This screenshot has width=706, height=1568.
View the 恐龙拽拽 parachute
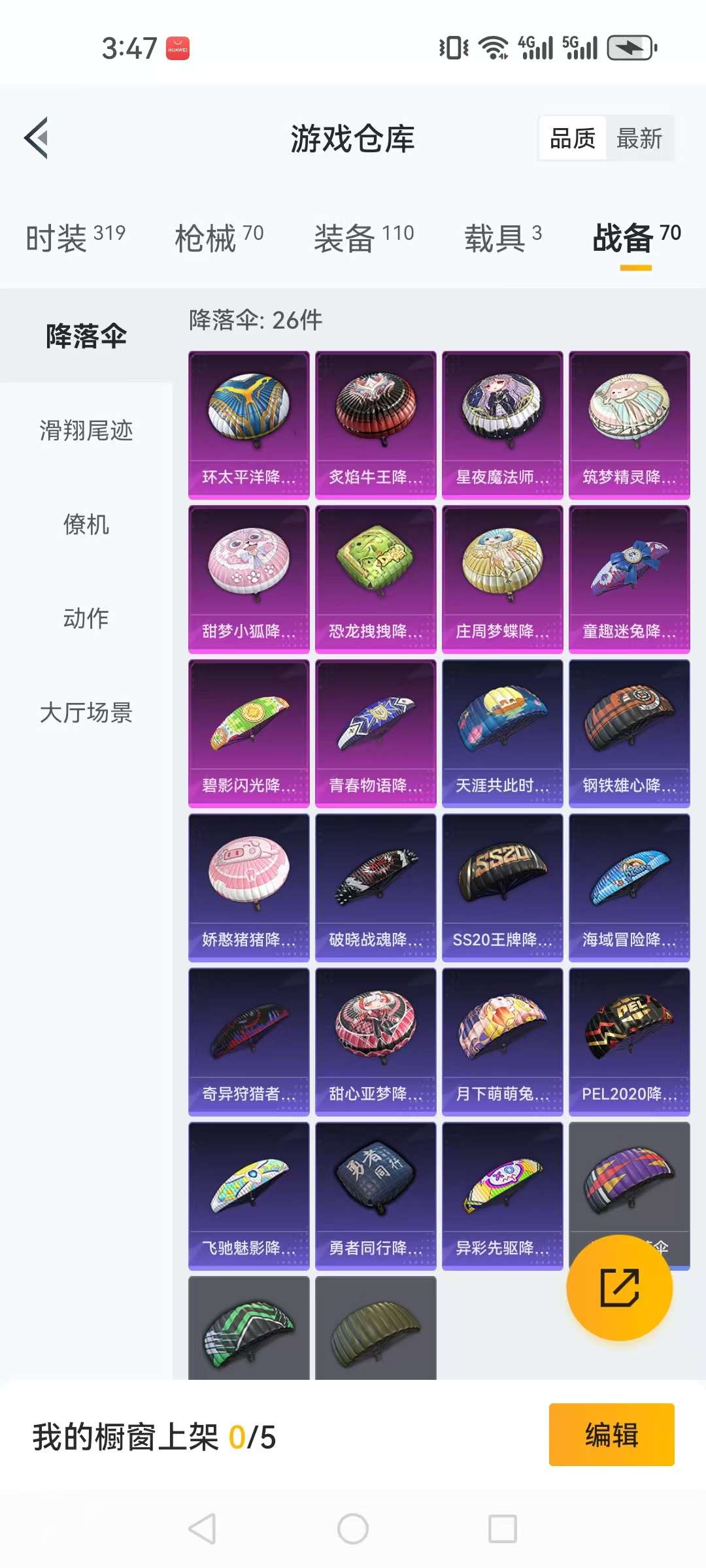(375, 579)
